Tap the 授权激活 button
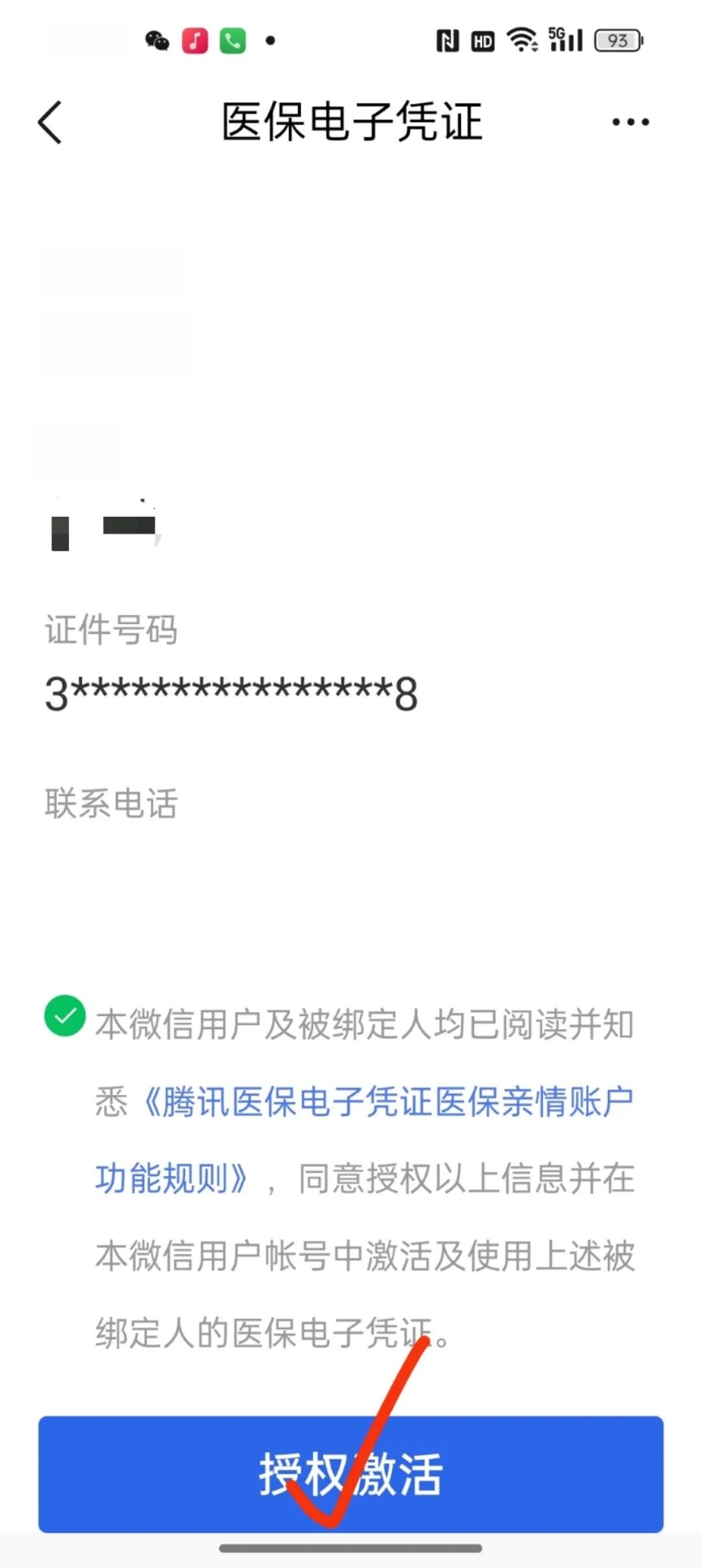The image size is (702, 1568). click(351, 1474)
